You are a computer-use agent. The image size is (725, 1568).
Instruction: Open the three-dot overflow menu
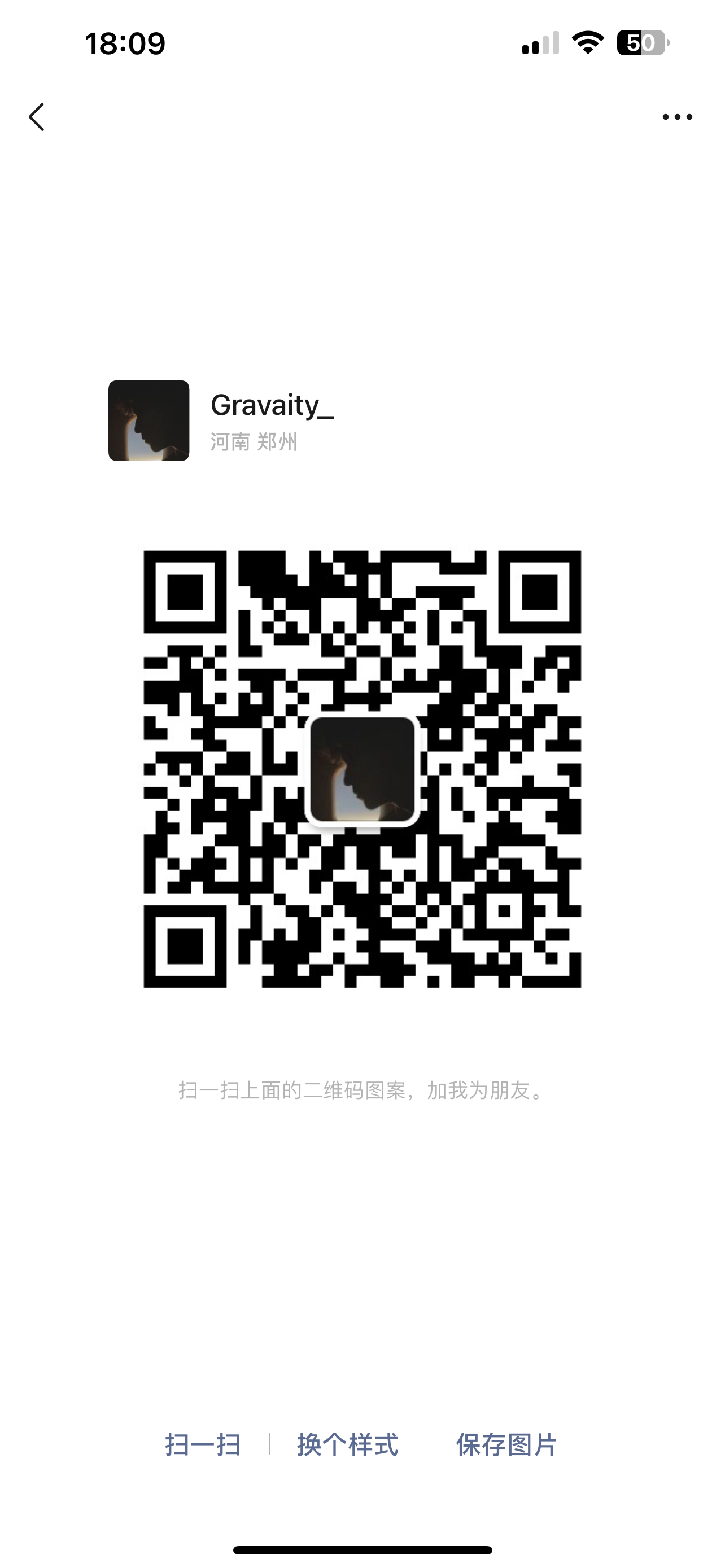[677, 117]
